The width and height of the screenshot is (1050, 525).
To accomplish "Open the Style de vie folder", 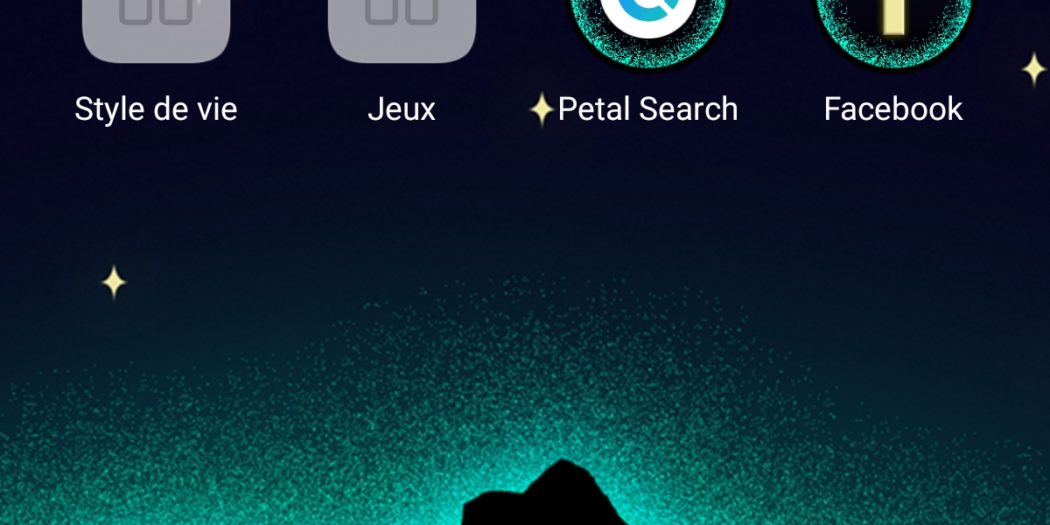I will pyautogui.click(x=156, y=28).
